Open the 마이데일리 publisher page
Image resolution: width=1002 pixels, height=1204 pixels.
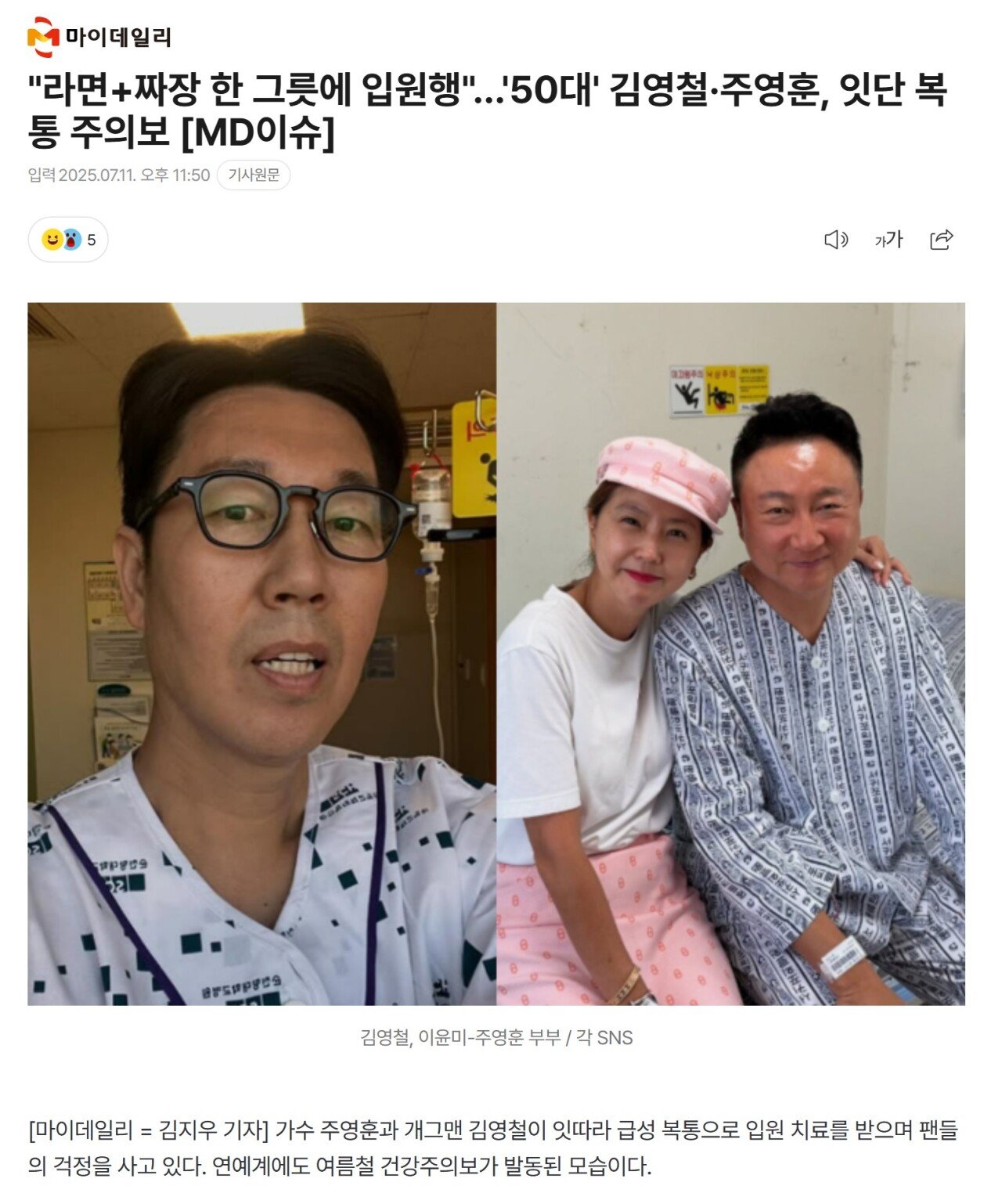99,37
